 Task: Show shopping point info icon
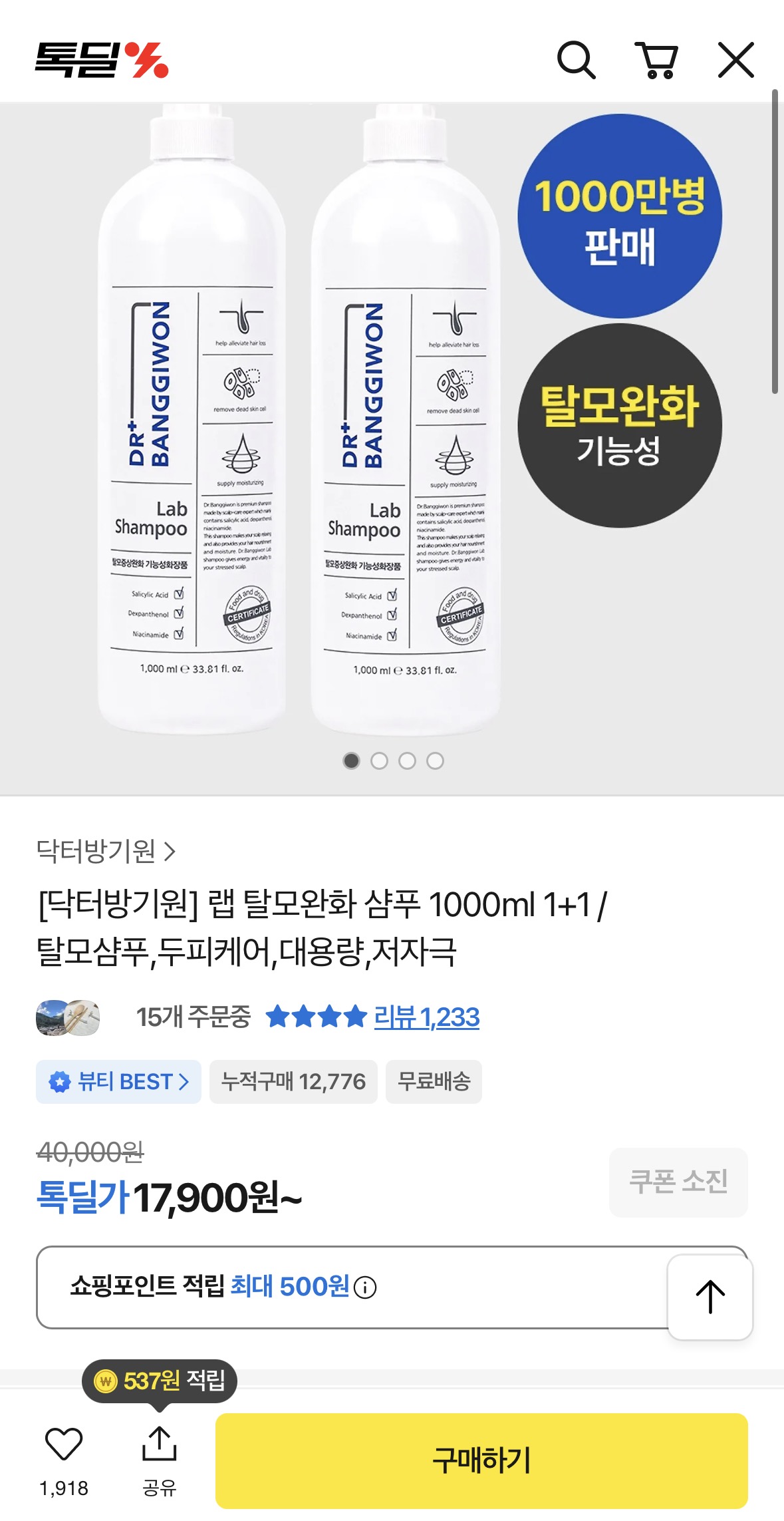pyautogui.click(x=365, y=1287)
